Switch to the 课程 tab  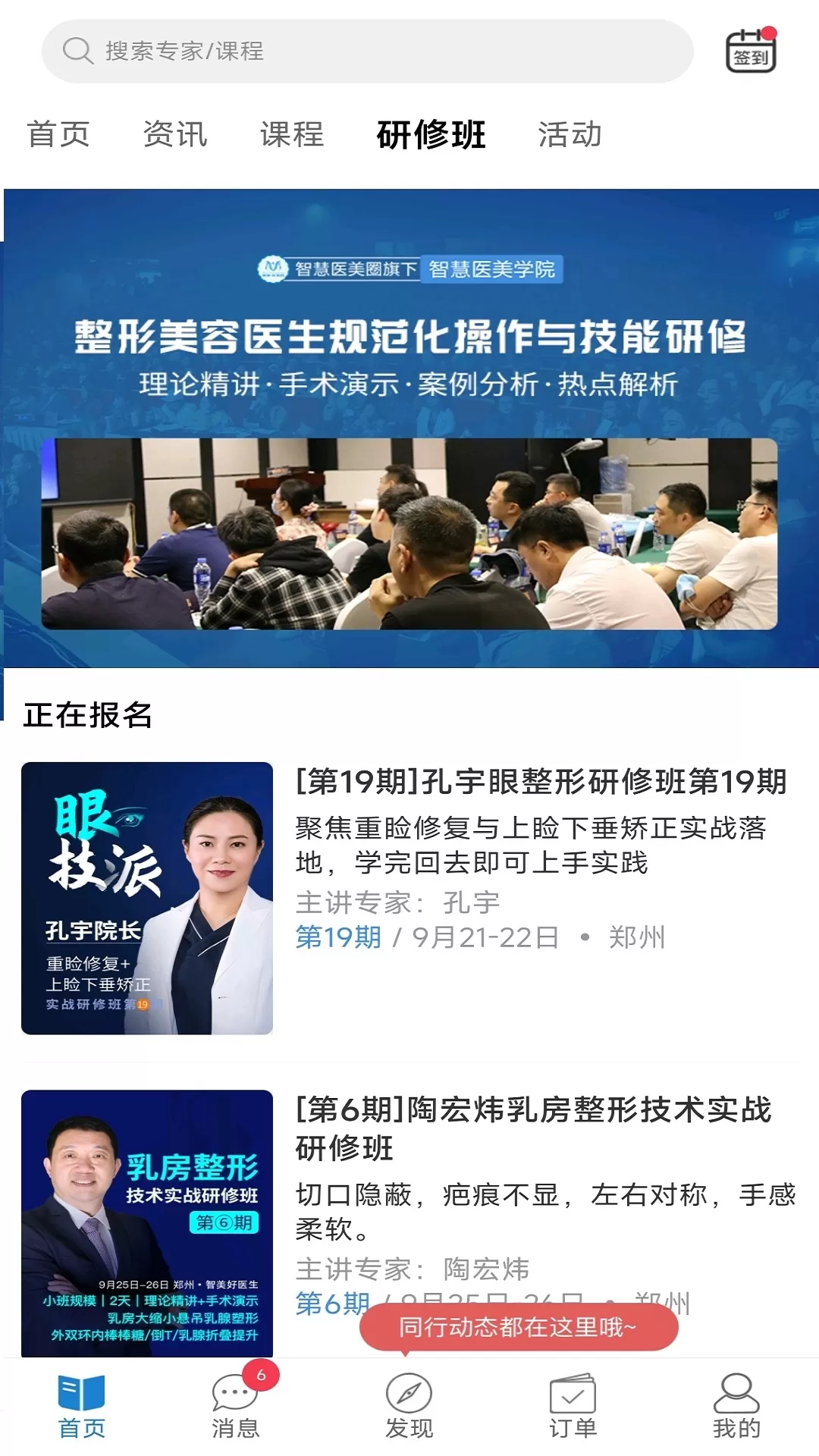click(292, 134)
